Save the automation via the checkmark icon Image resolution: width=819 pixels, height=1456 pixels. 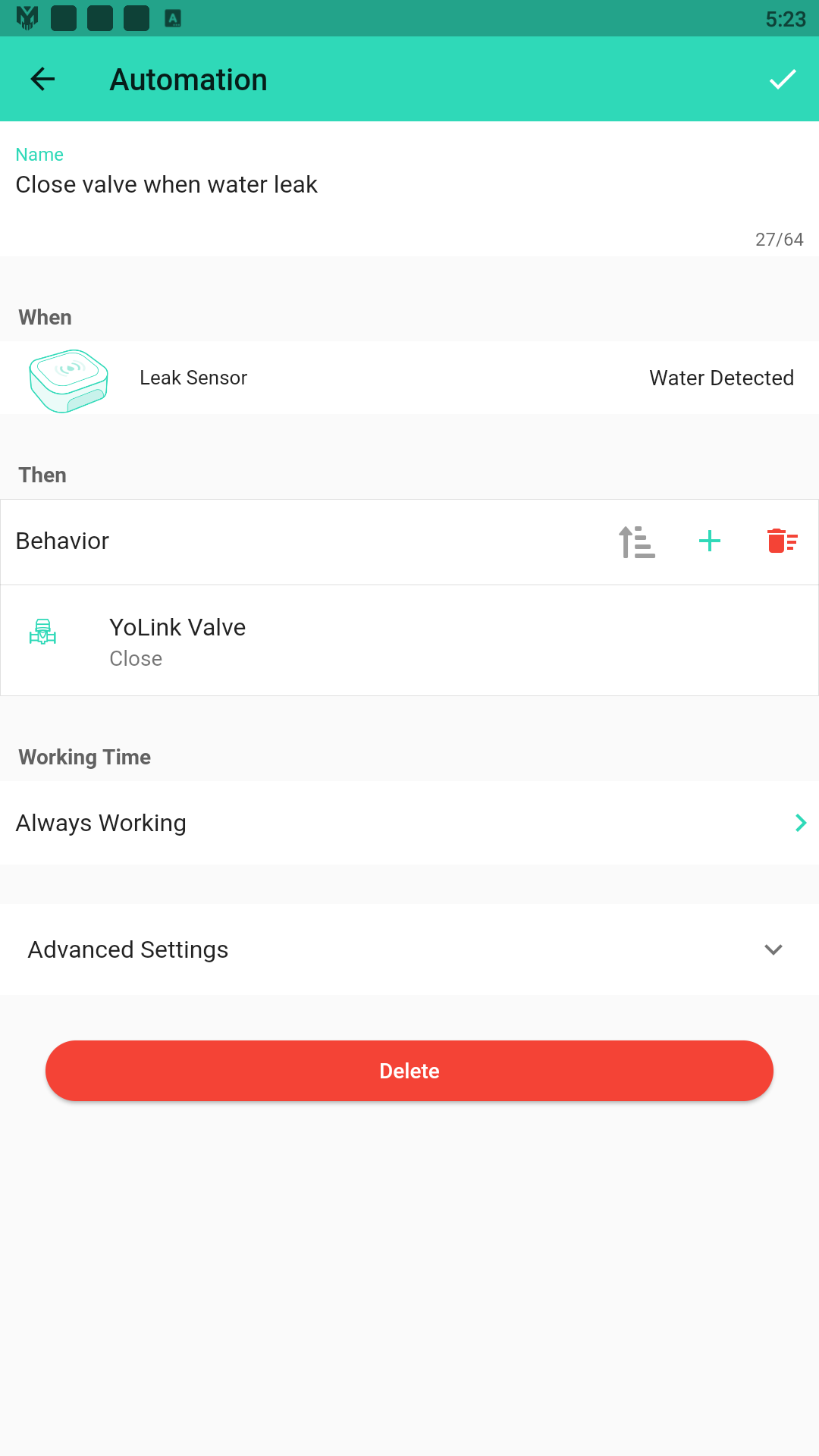pyautogui.click(x=782, y=79)
